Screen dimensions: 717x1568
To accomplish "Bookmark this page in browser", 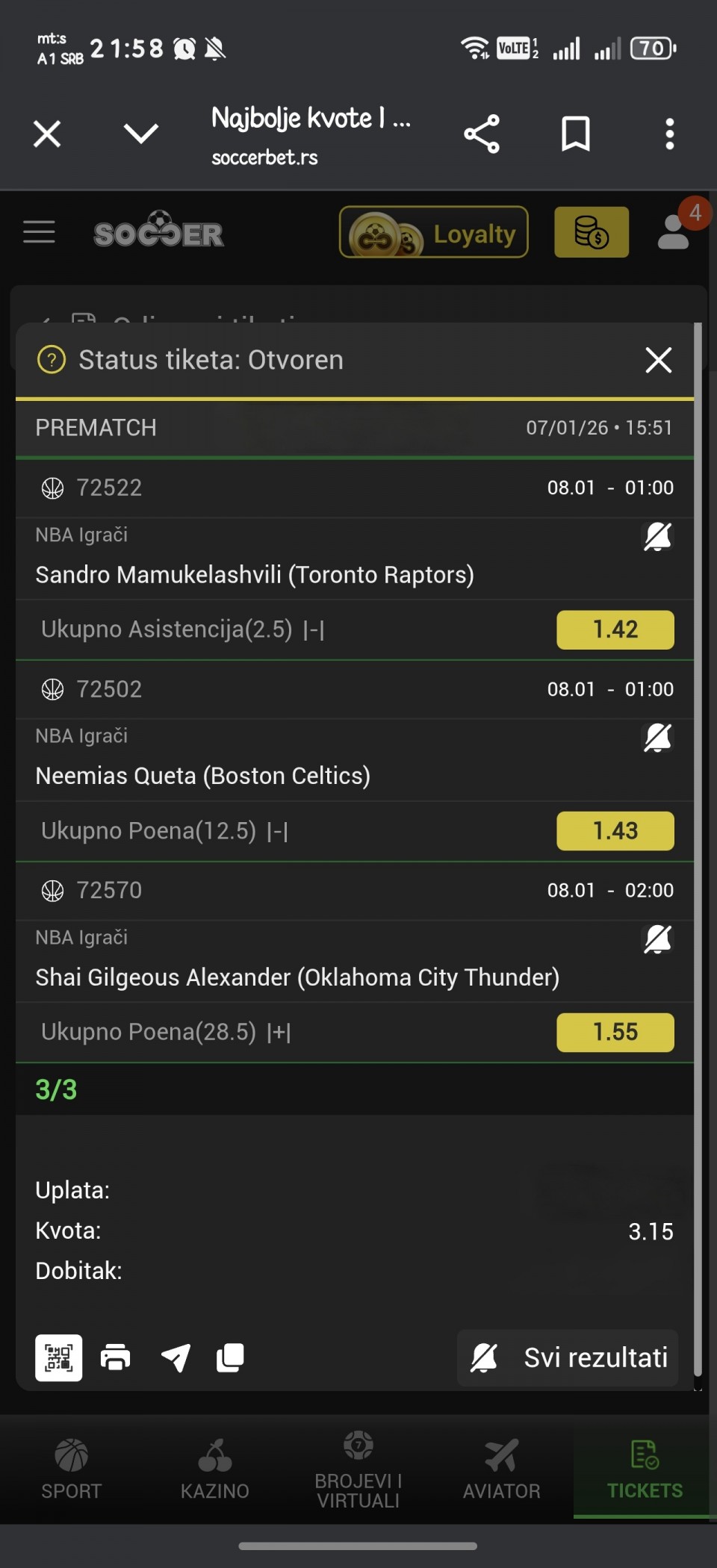I will [x=575, y=134].
